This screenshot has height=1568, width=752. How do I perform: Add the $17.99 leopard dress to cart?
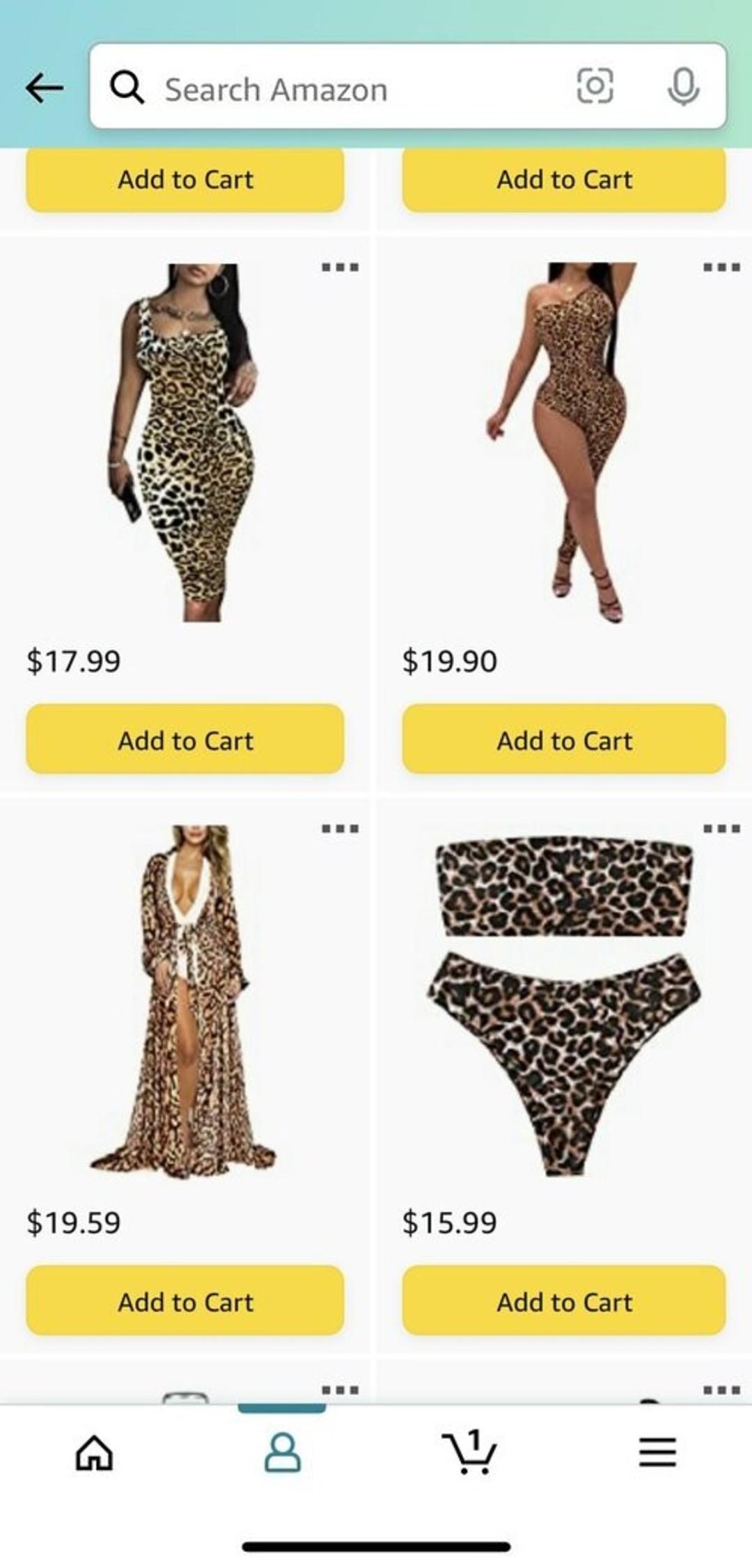[185, 740]
